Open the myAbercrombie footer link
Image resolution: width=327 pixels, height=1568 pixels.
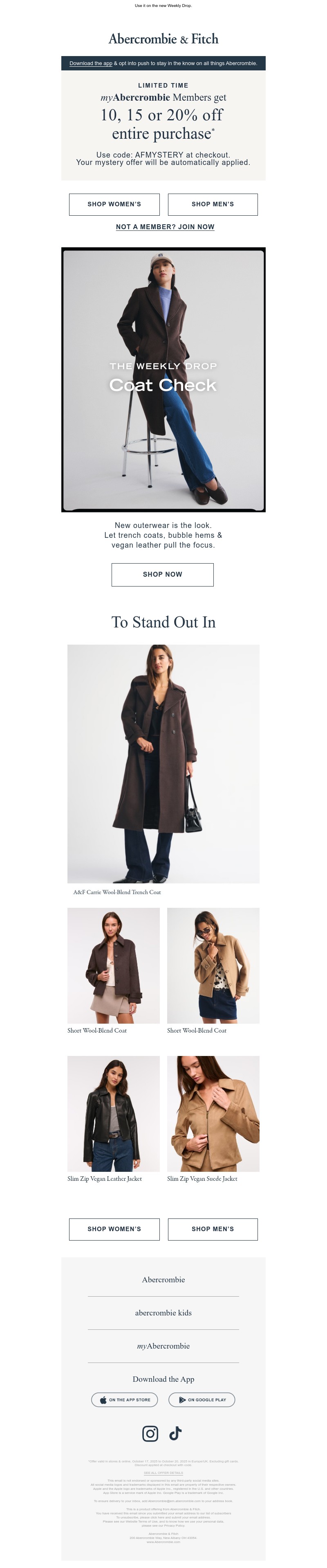(x=163, y=1346)
